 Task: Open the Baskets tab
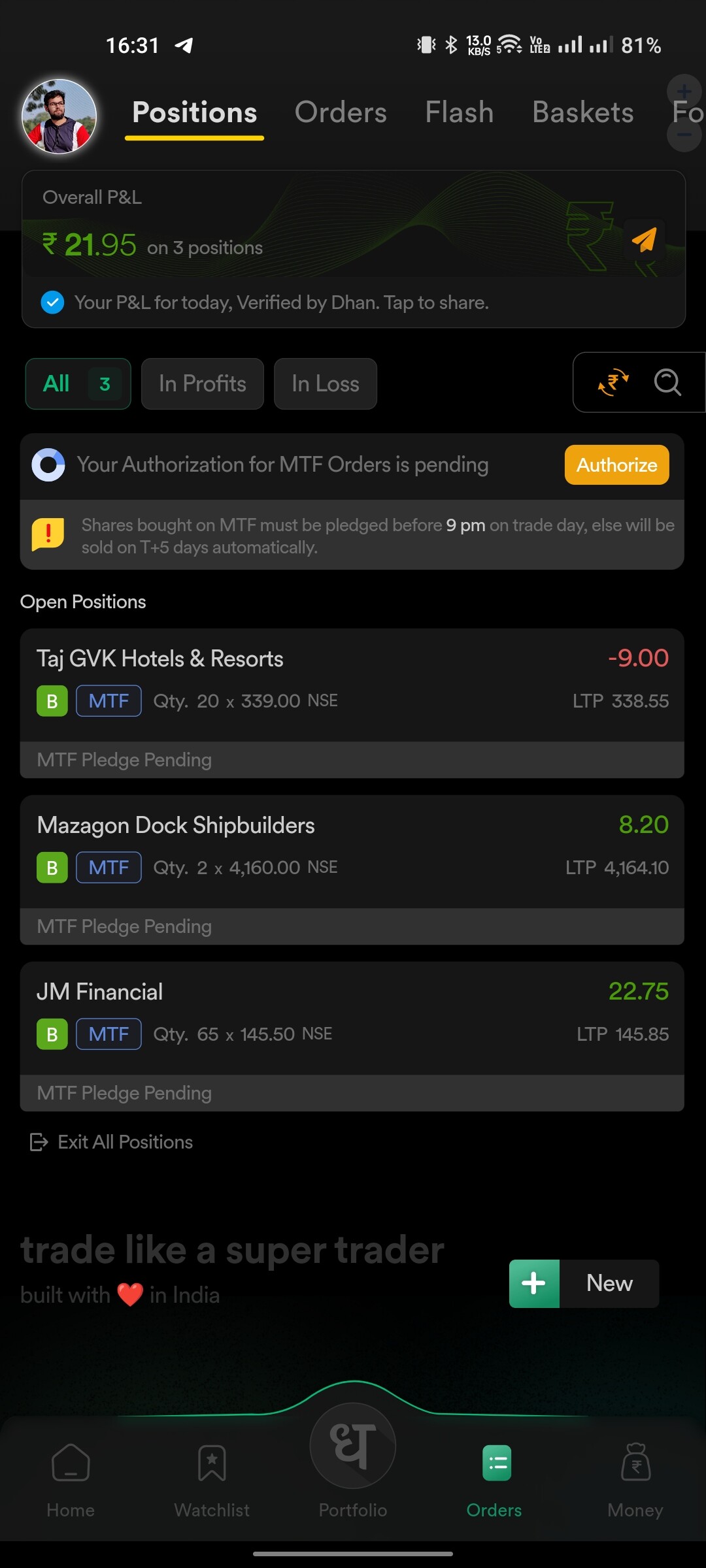(x=583, y=112)
